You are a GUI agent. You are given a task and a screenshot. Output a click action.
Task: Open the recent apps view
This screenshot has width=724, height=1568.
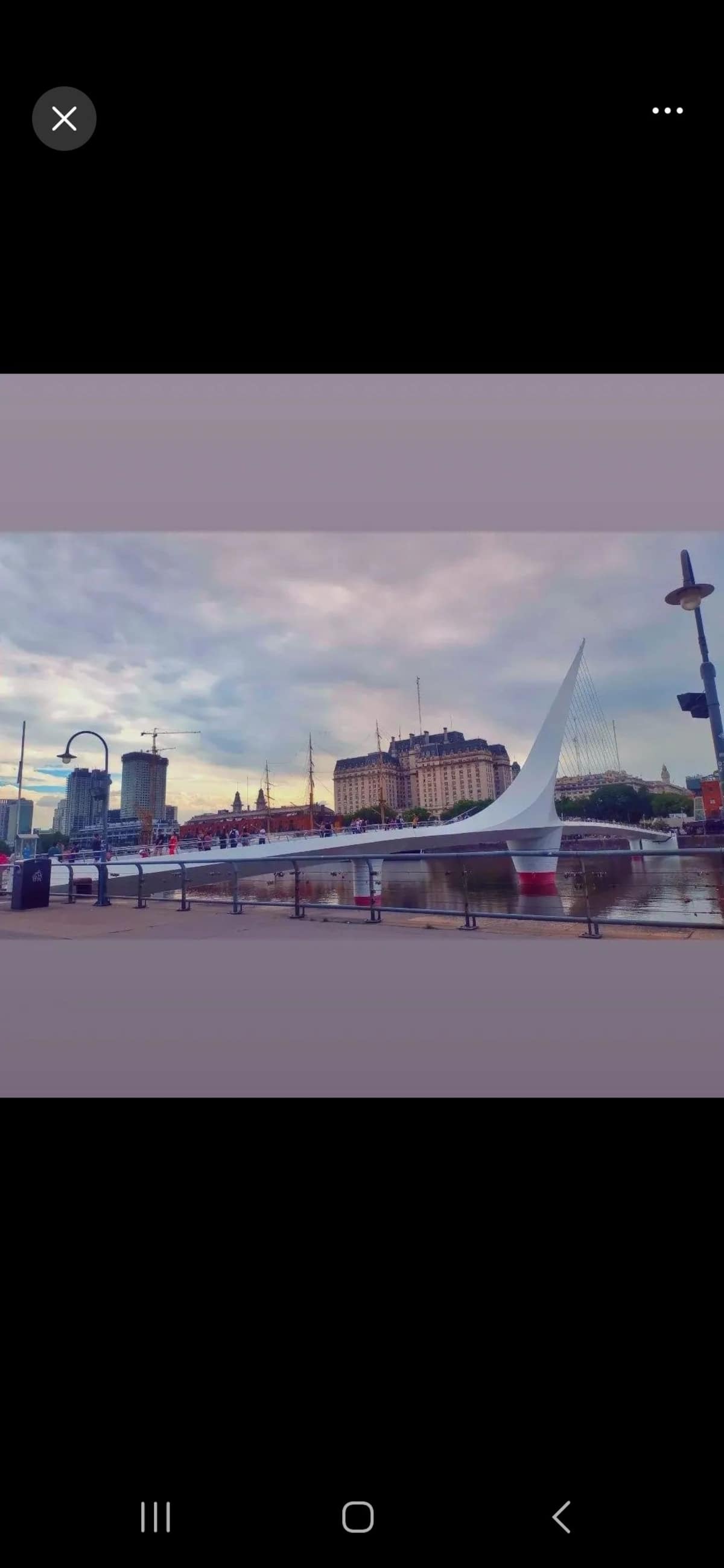[x=156, y=1516]
